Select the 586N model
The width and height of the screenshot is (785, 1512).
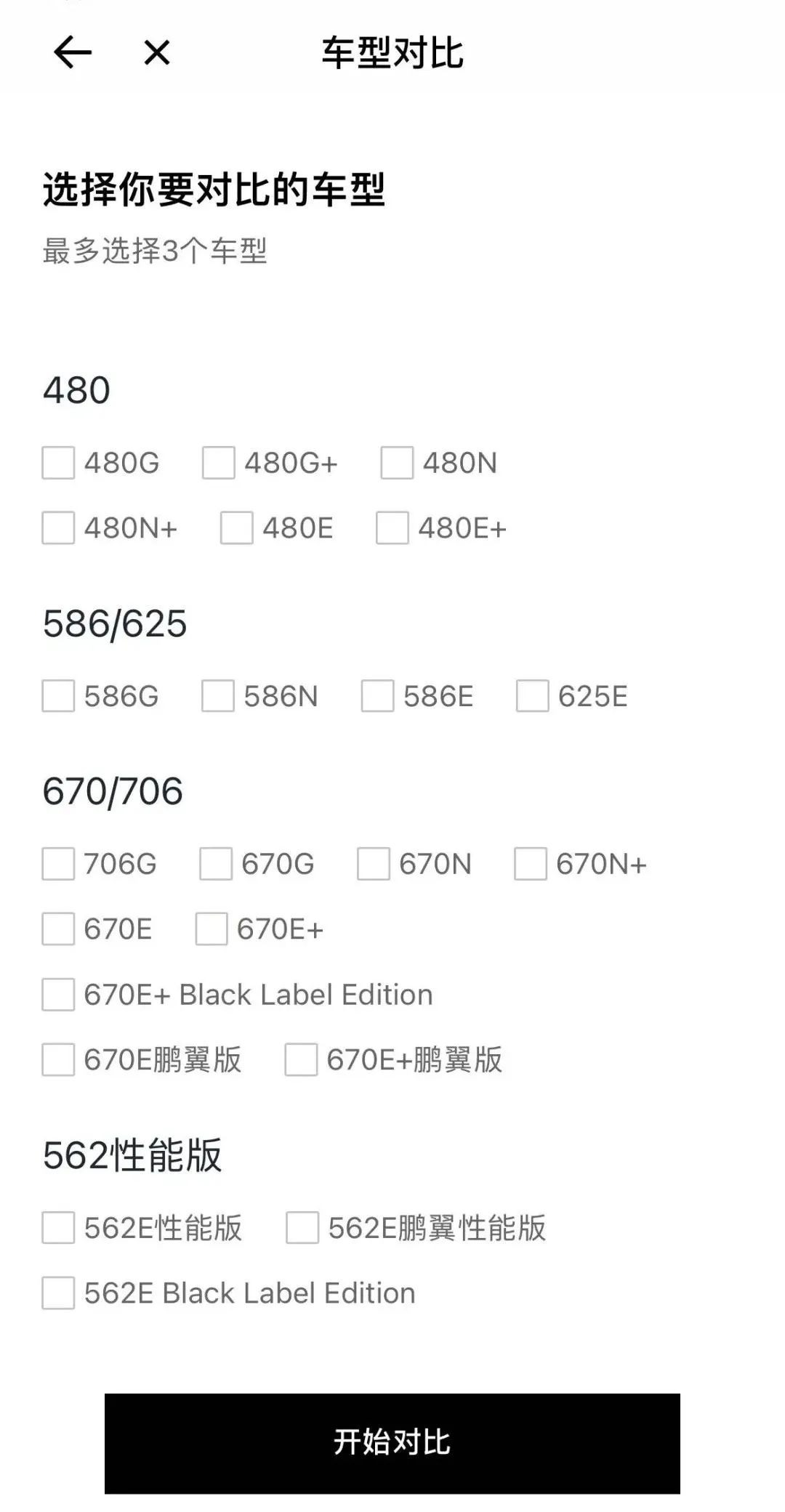[x=218, y=696]
